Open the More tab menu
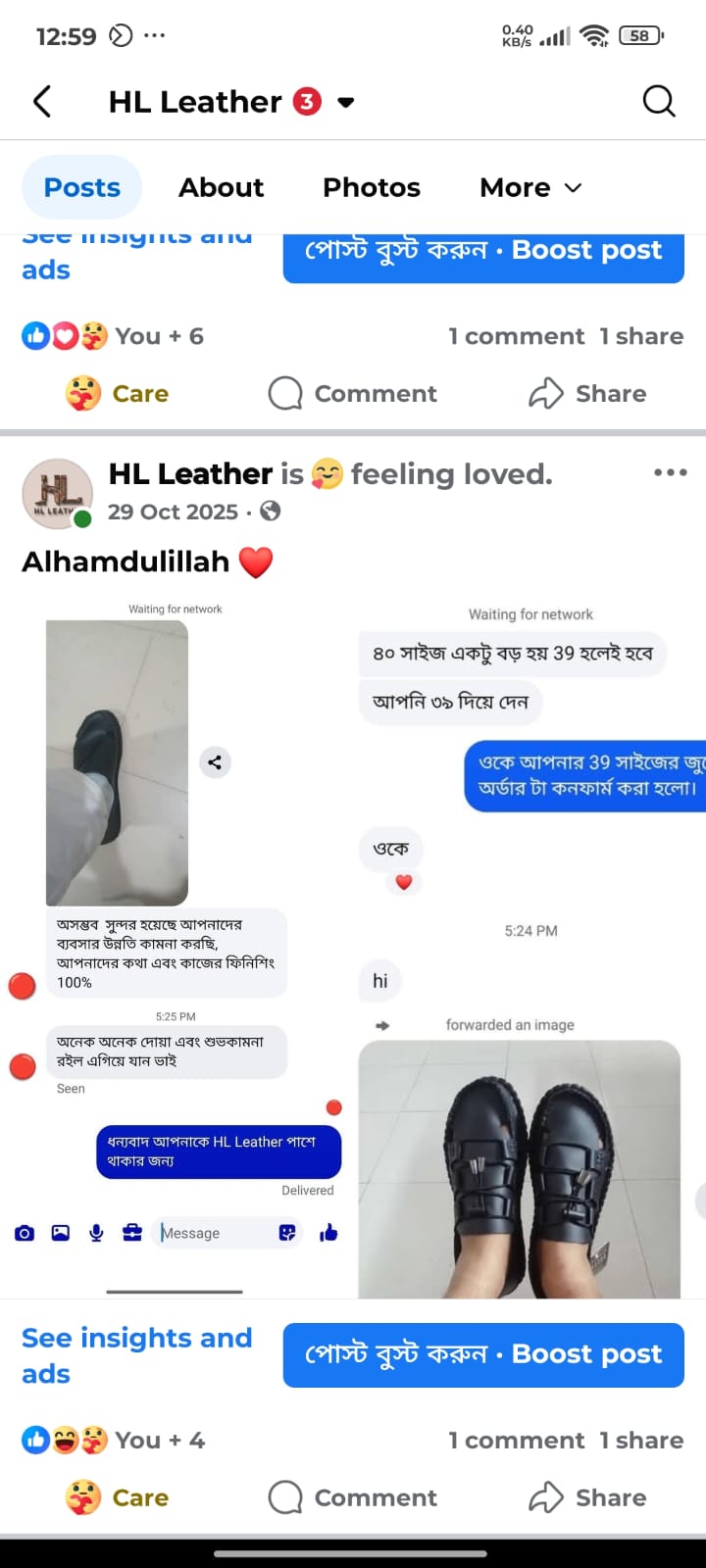The width and height of the screenshot is (706, 1568). coord(529,187)
